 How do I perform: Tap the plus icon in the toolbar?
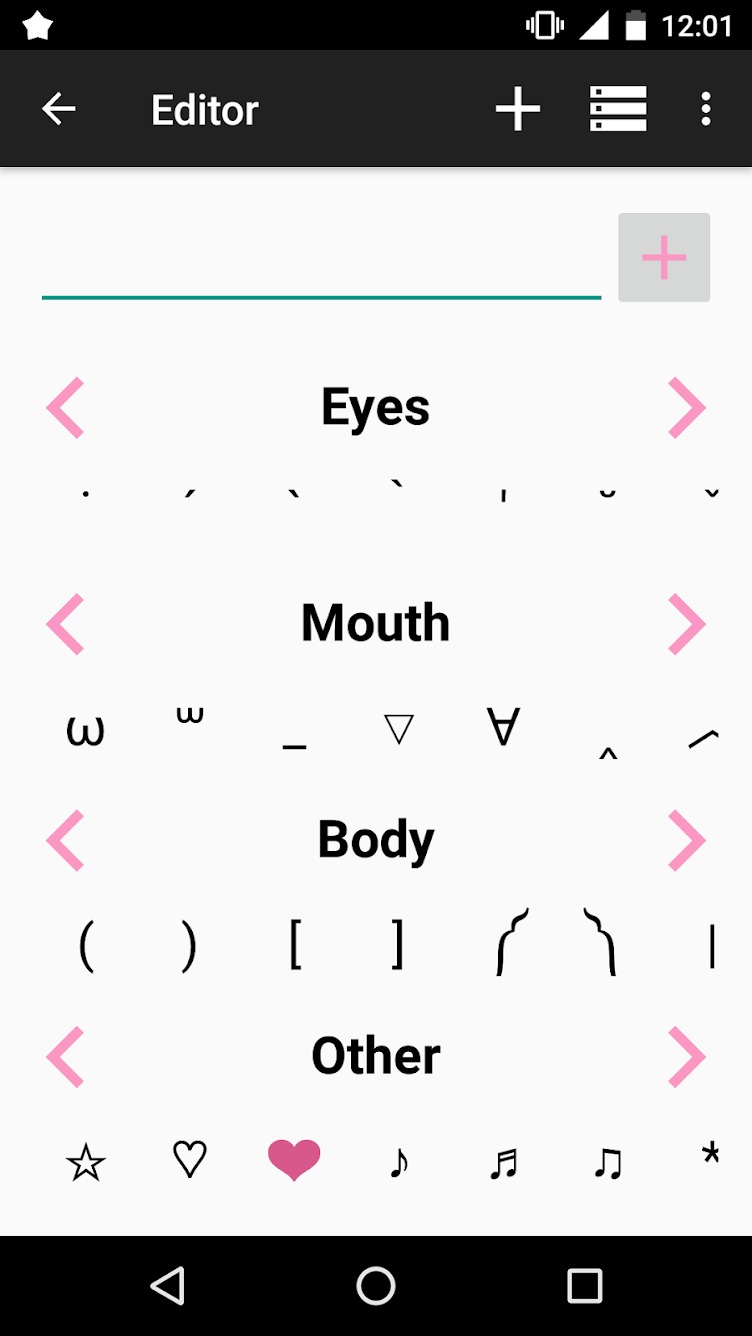coord(518,108)
